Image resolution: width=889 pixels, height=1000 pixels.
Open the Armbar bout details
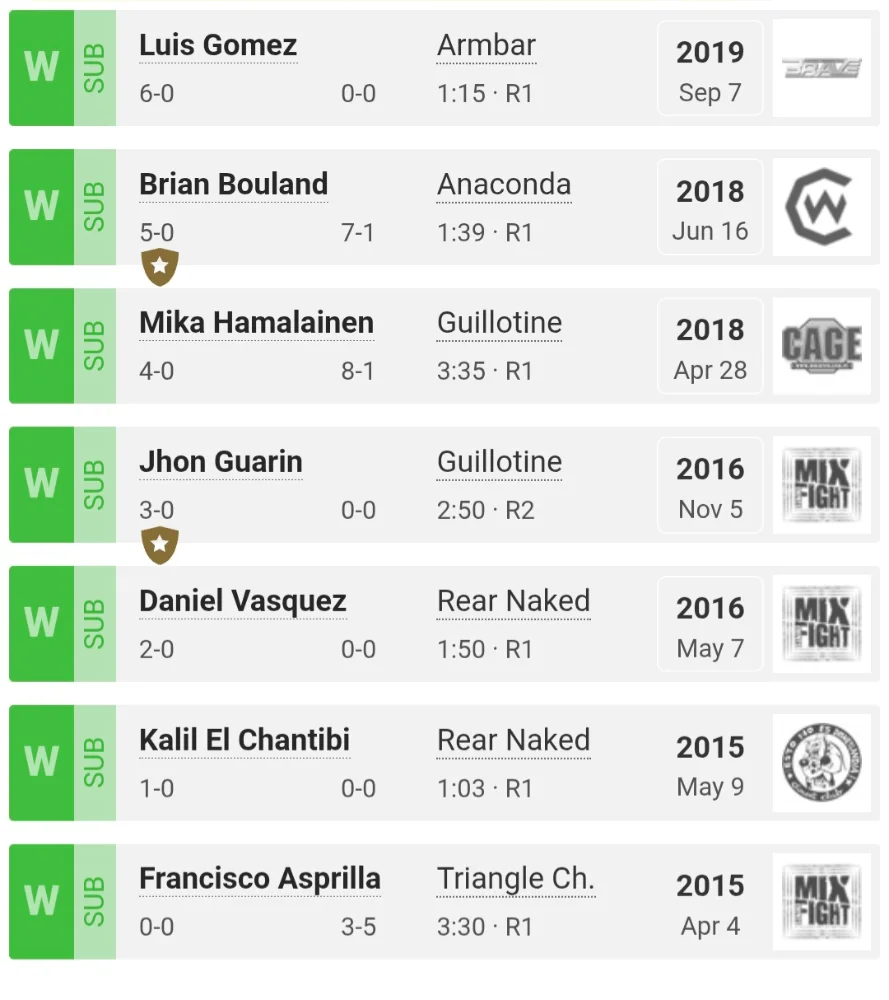pos(486,46)
